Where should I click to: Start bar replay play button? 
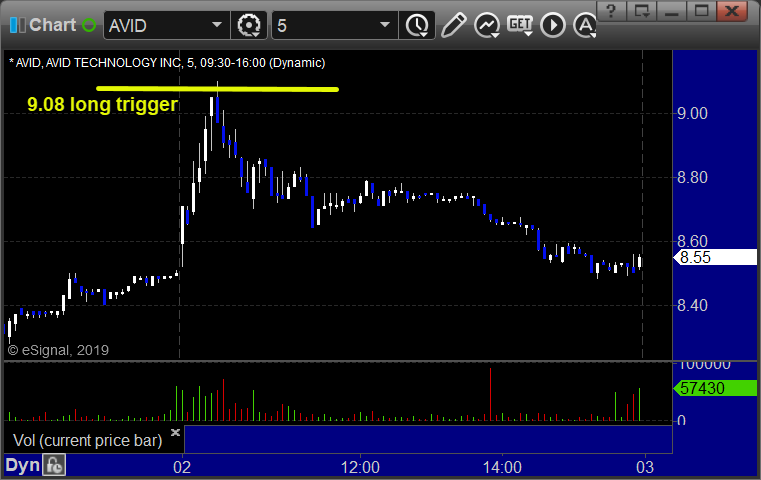point(552,24)
